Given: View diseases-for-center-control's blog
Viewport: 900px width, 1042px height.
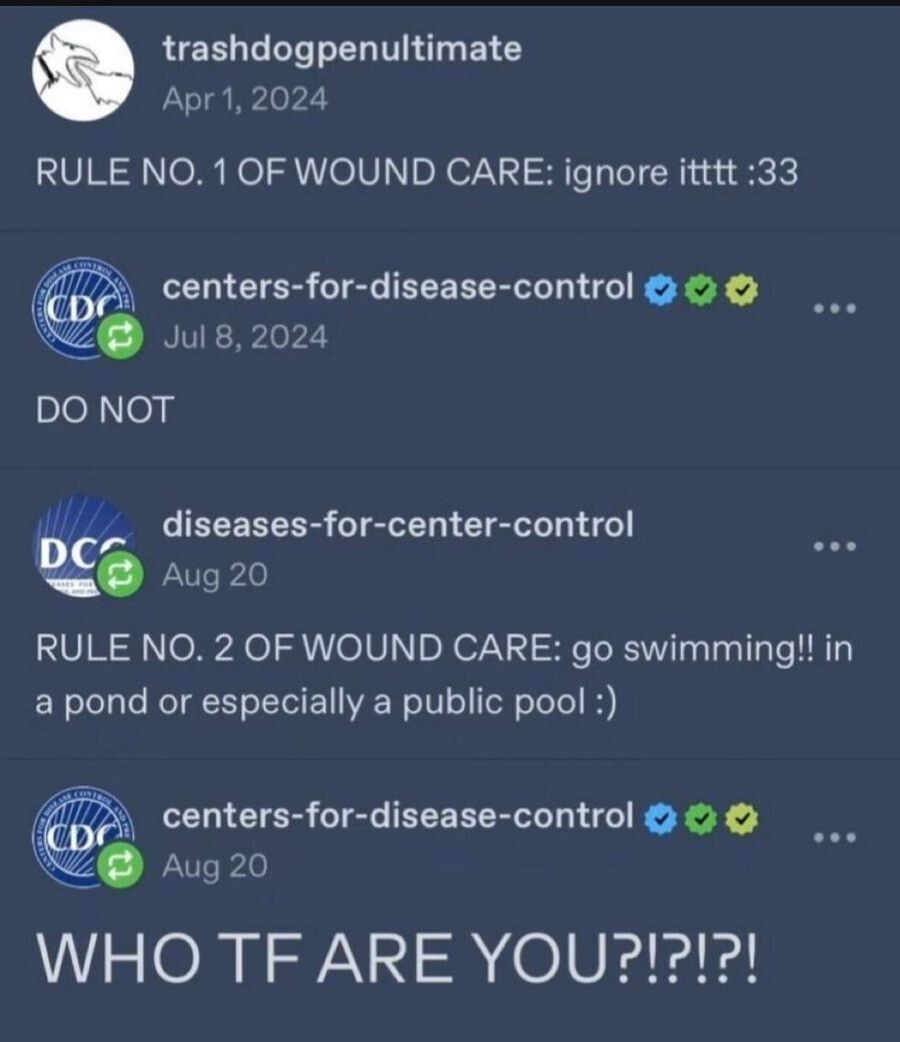Looking at the screenshot, I should (398, 524).
